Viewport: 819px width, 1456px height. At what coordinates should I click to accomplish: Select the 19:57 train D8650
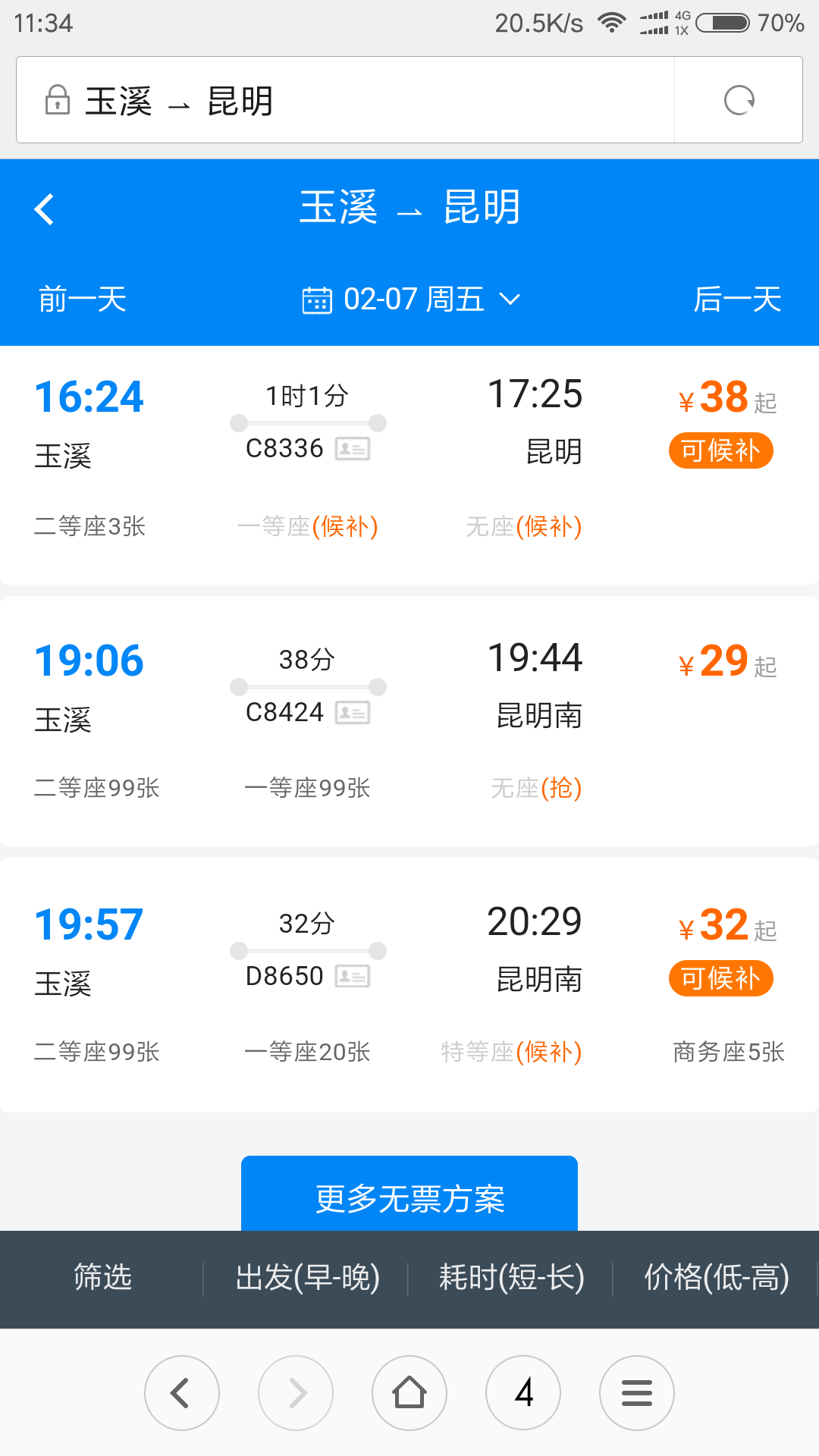(409, 985)
